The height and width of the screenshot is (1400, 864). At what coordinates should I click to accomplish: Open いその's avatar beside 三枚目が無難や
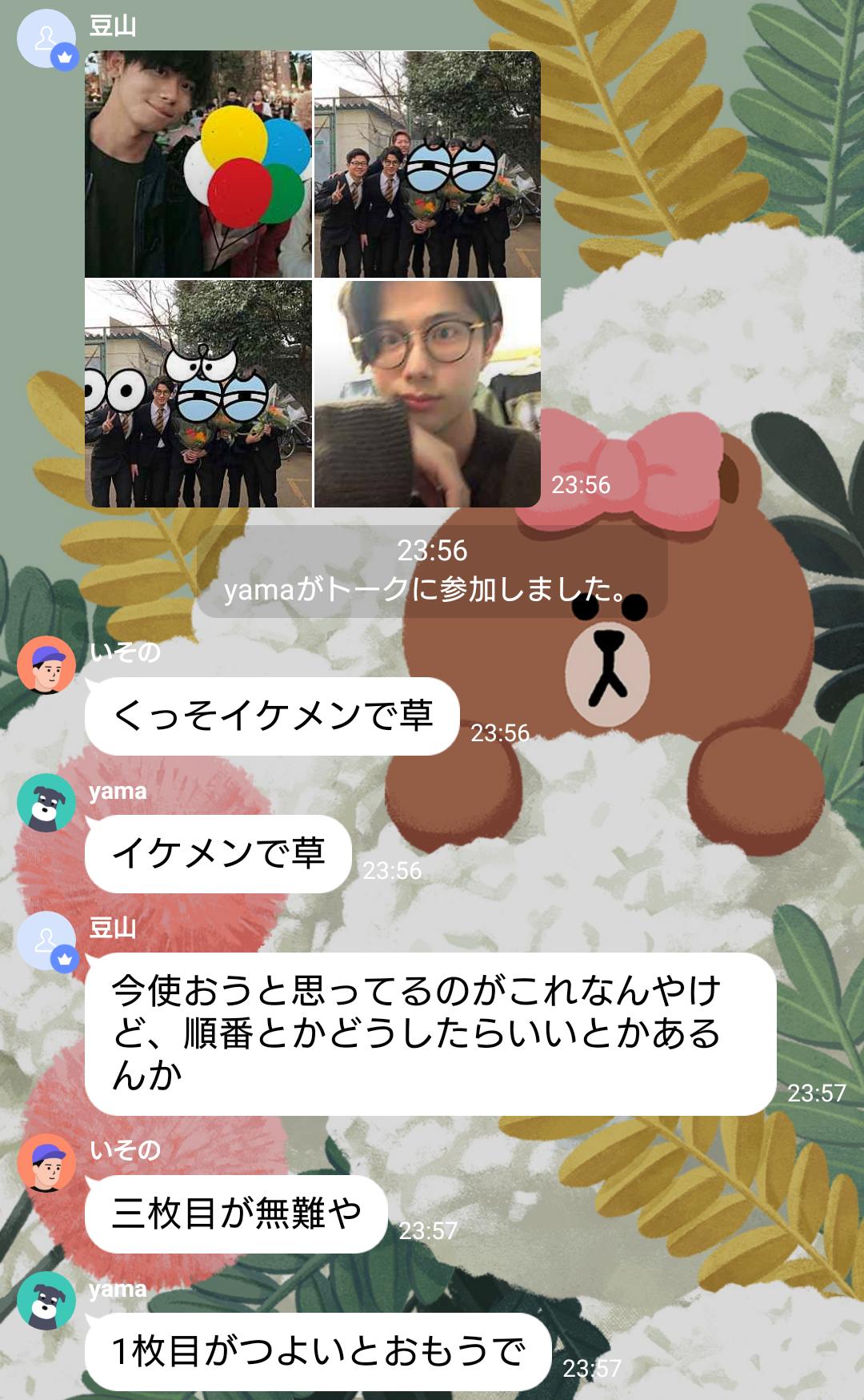(46, 1163)
